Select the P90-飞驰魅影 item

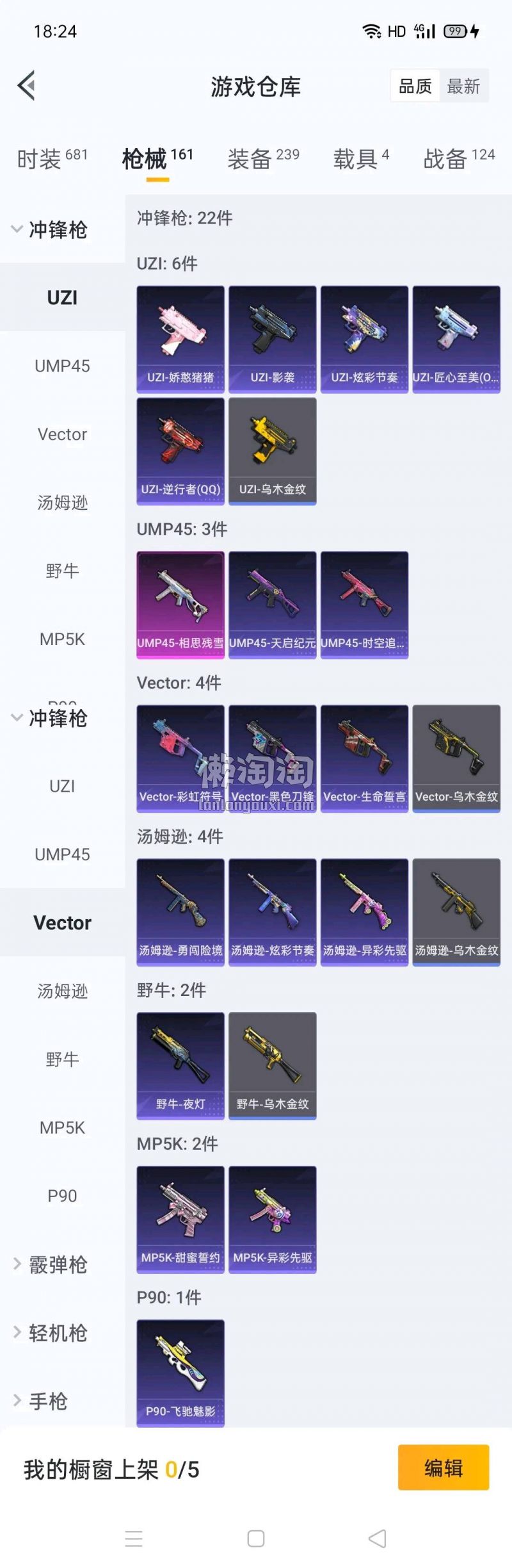(x=180, y=1373)
